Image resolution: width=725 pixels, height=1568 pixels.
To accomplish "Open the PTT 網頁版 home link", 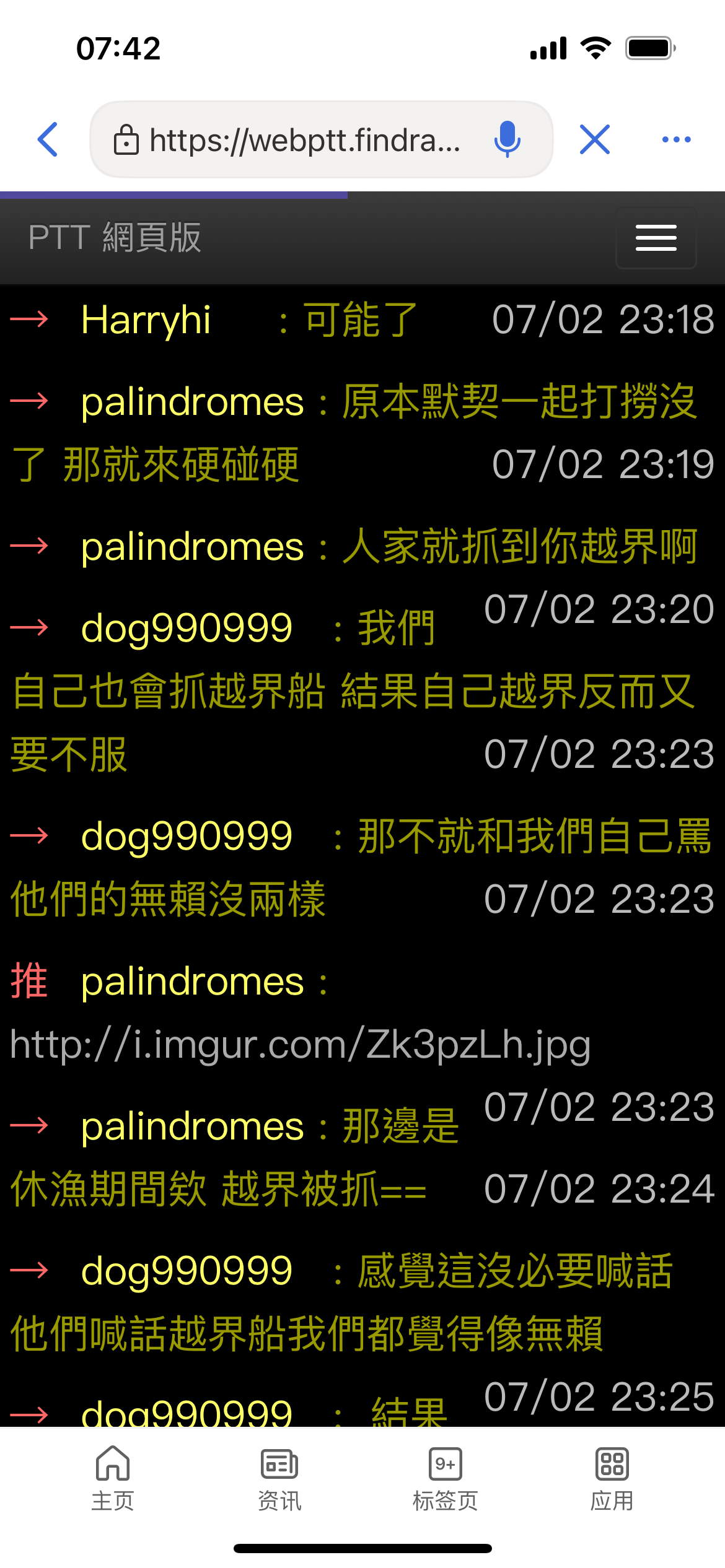I will (115, 238).
